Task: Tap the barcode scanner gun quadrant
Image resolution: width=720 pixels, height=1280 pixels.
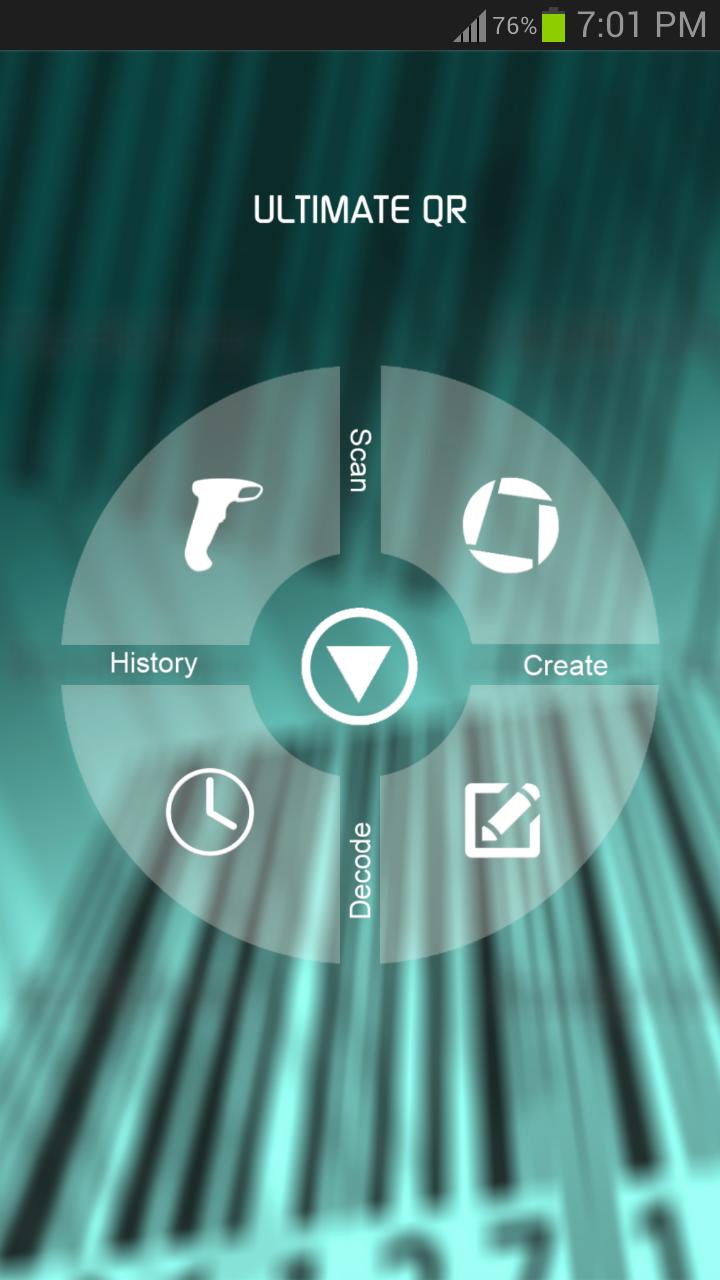Action: point(222,523)
